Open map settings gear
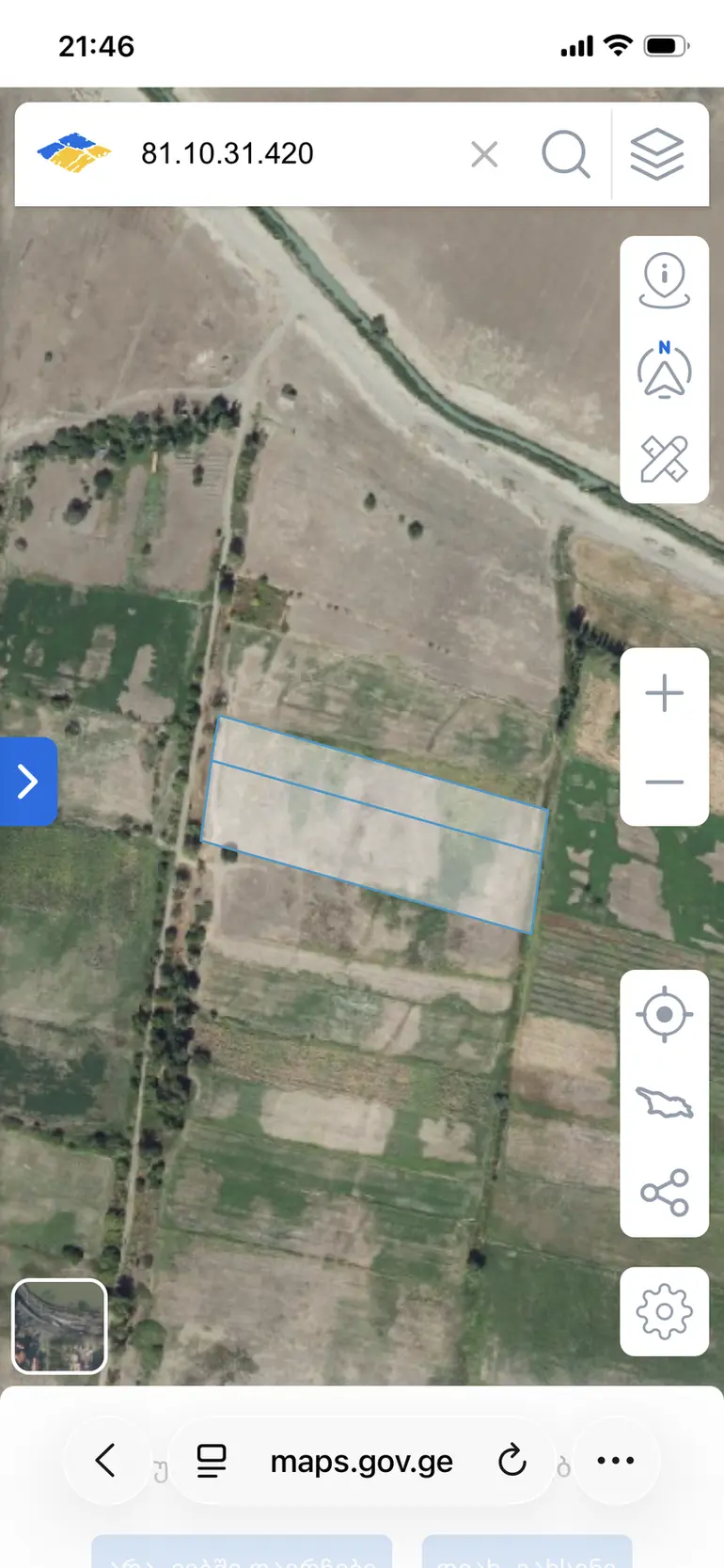This screenshot has width=724, height=1568. 665,1311
